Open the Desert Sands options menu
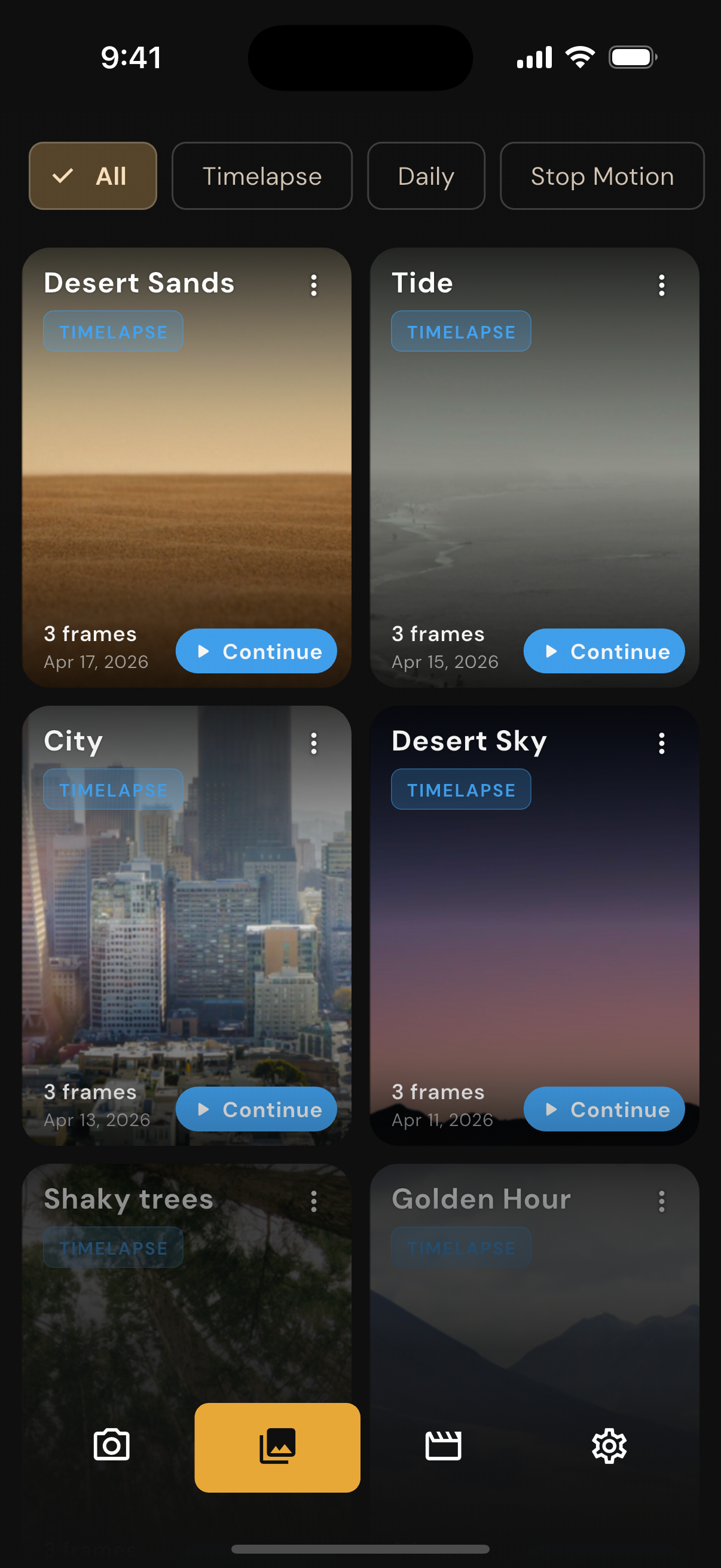721x1568 pixels. click(314, 285)
